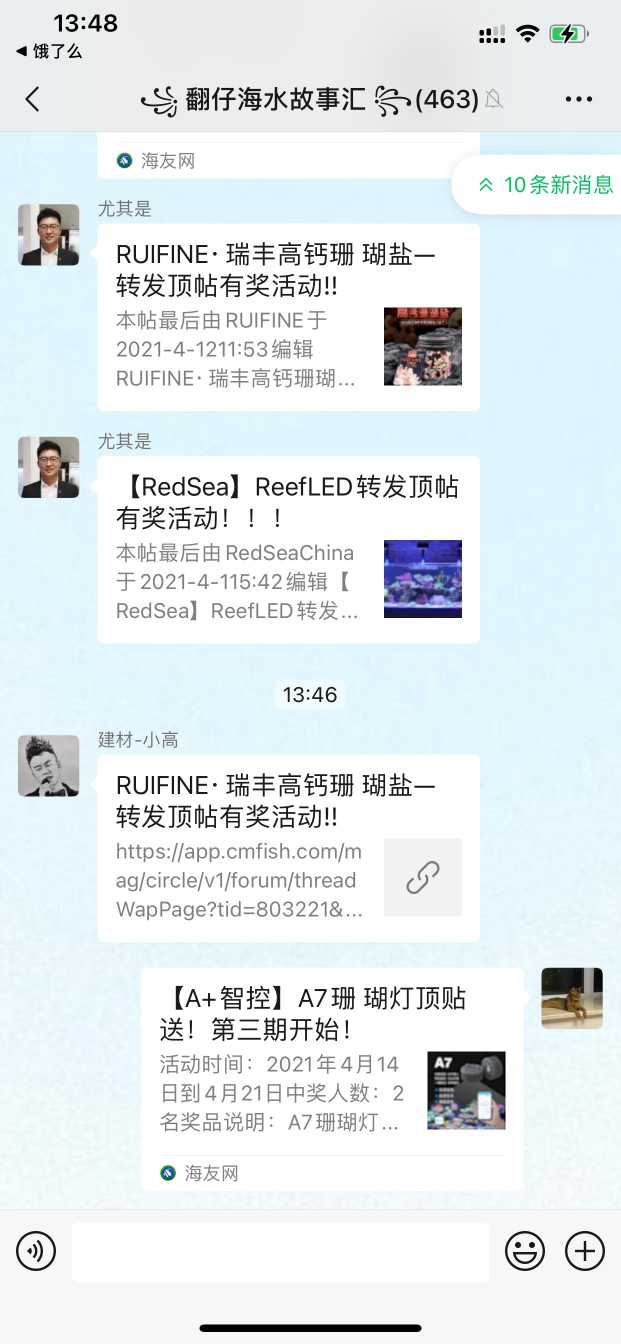
Task: Switch to voice message input
Action: pos(36,1251)
